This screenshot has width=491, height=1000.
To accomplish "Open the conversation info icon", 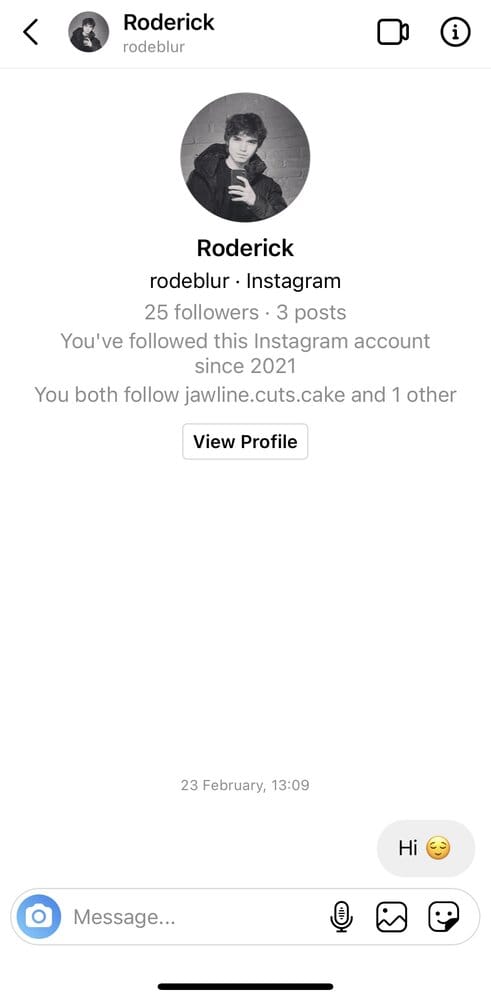I will tap(455, 32).
